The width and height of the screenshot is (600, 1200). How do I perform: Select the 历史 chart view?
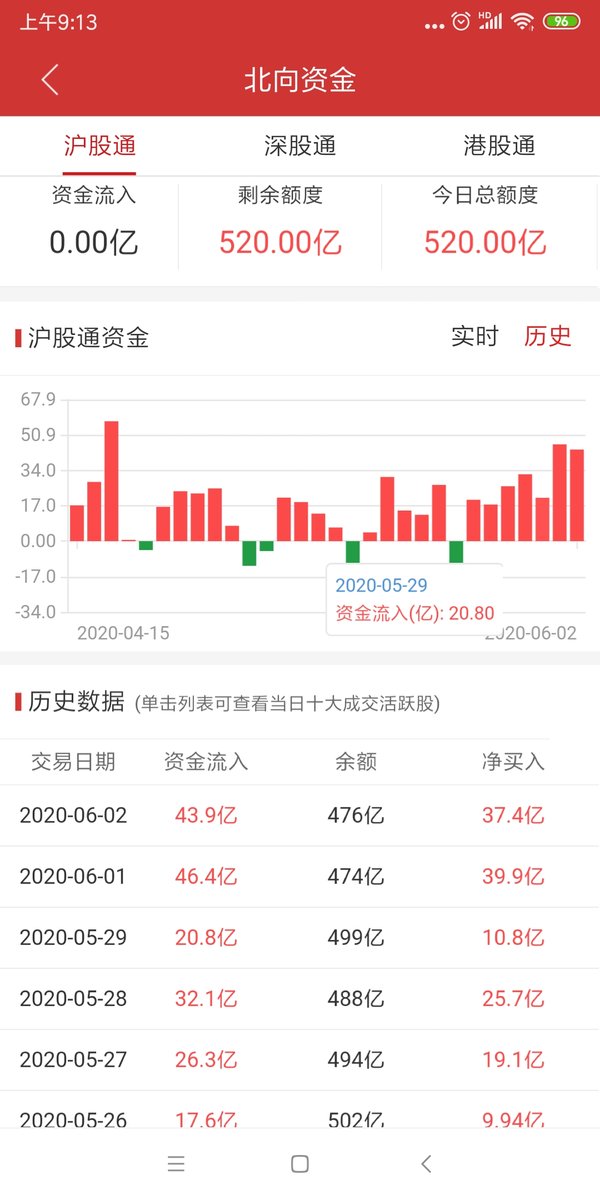click(547, 336)
